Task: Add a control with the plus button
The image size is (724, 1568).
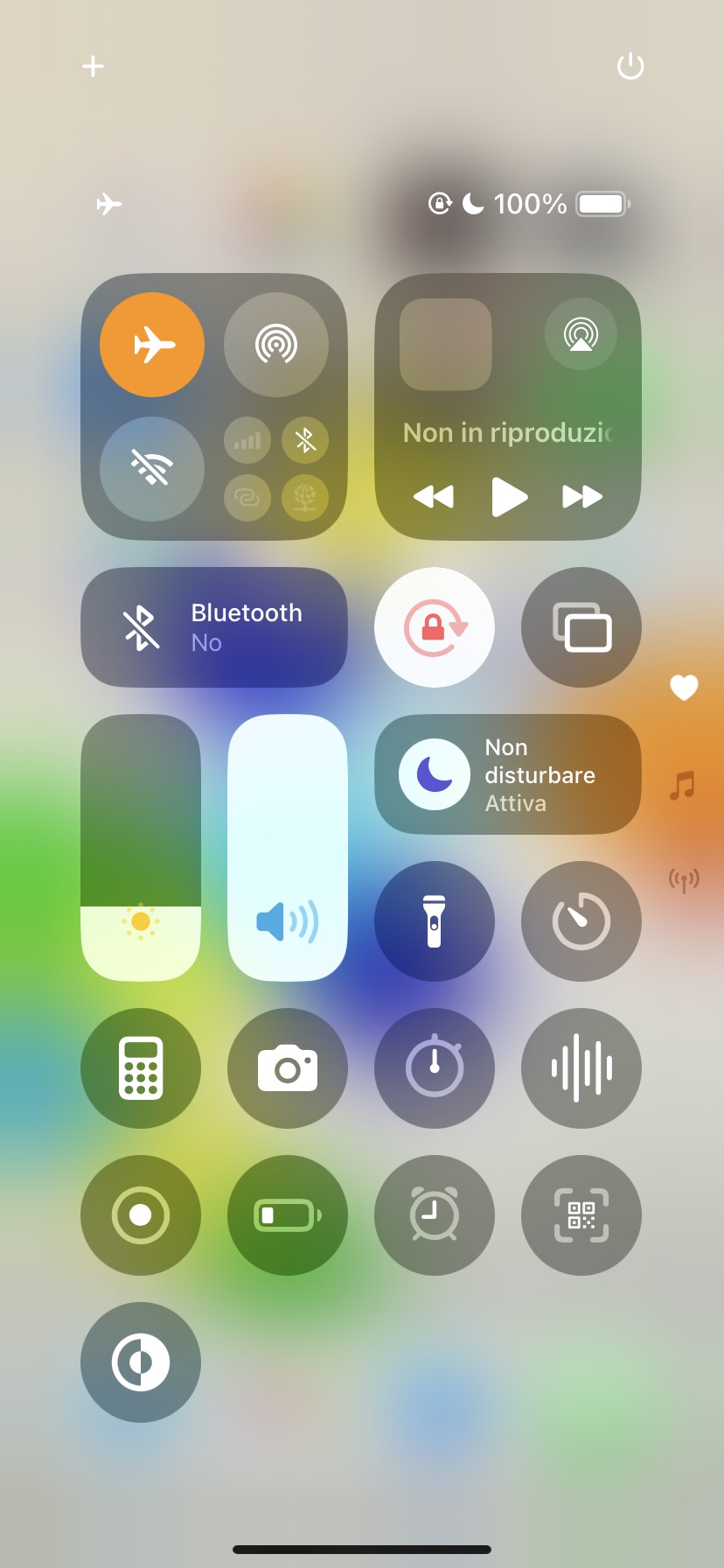Action: coord(93,66)
